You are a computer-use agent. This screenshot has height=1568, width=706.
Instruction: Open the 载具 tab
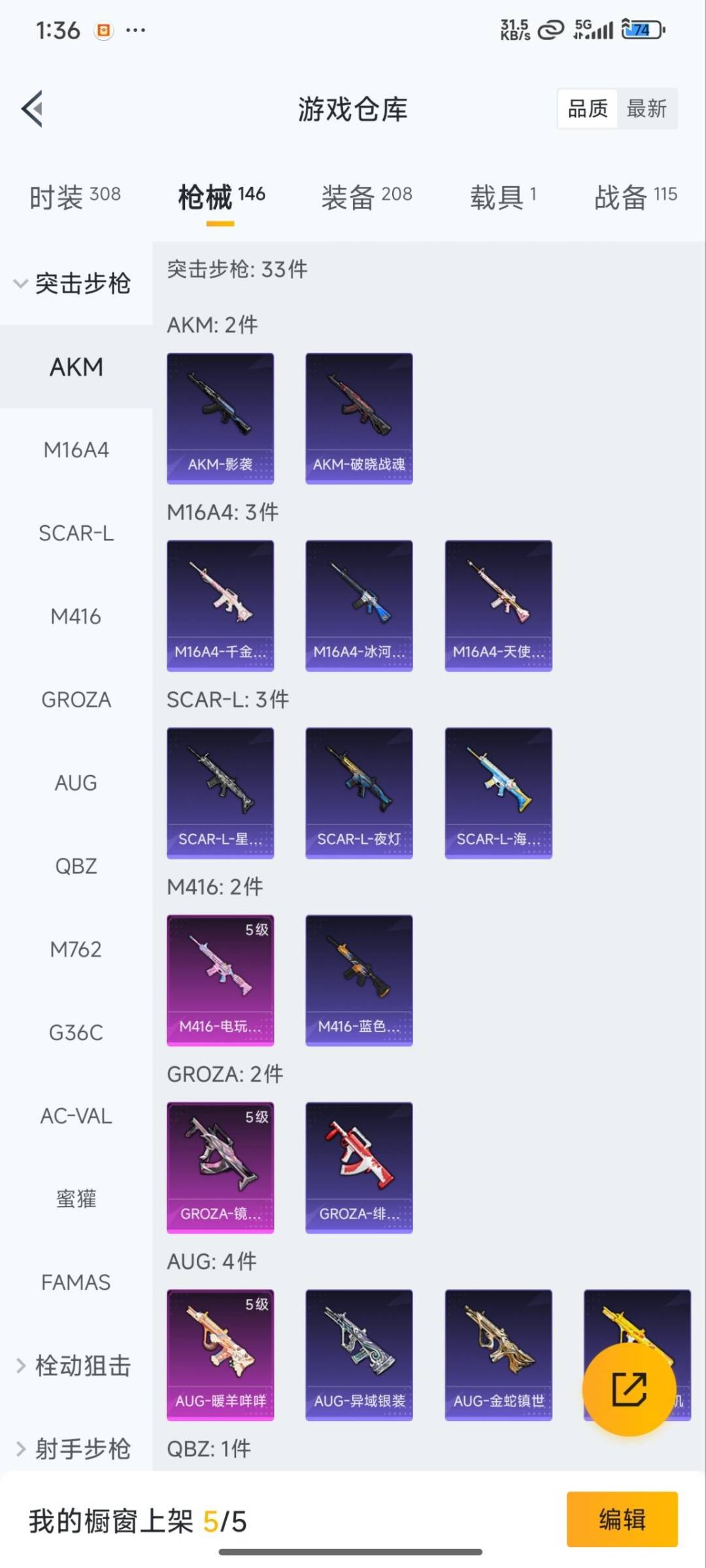[x=502, y=196]
